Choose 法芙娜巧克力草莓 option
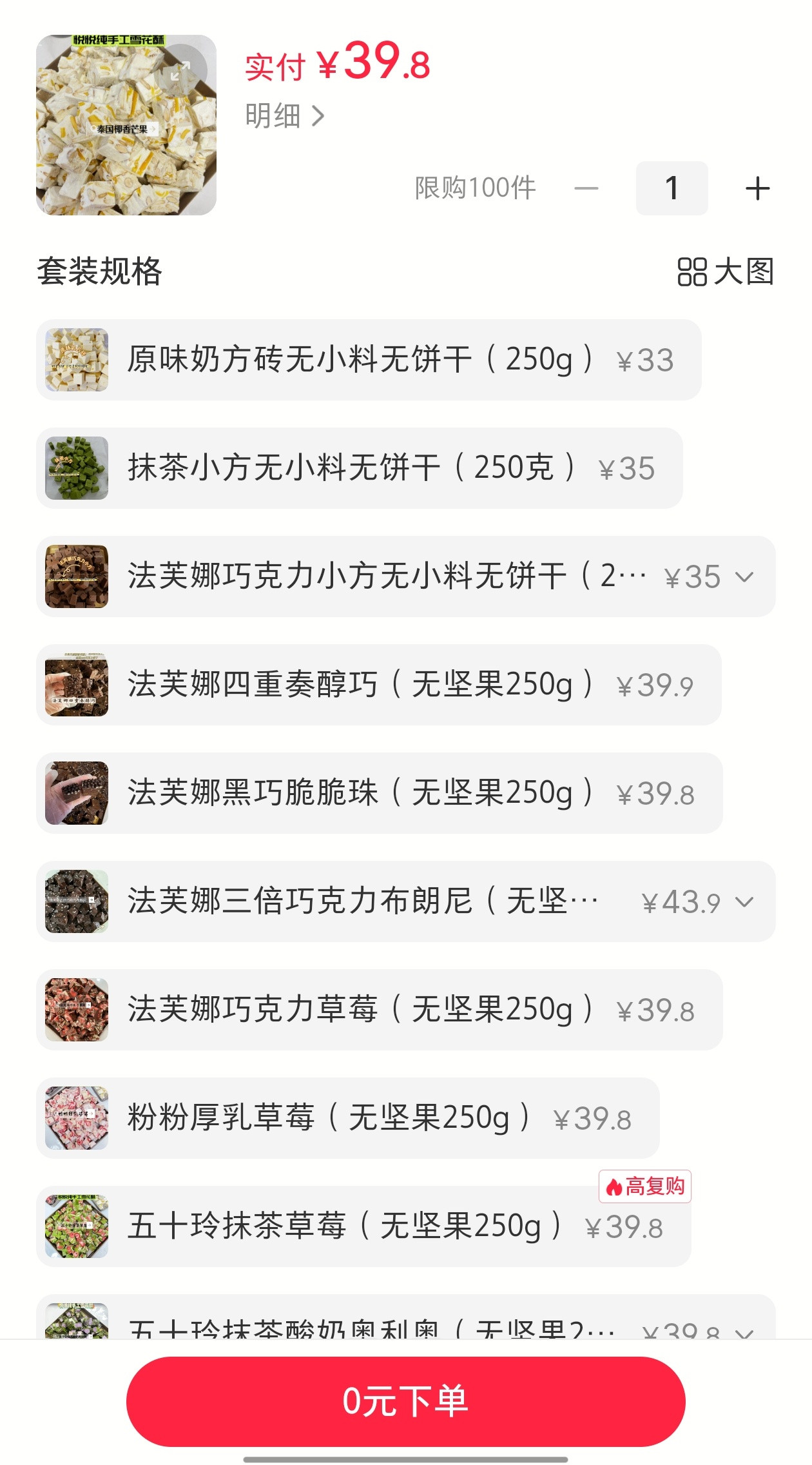Screen dimensions: 812x1465 coord(379,1010)
